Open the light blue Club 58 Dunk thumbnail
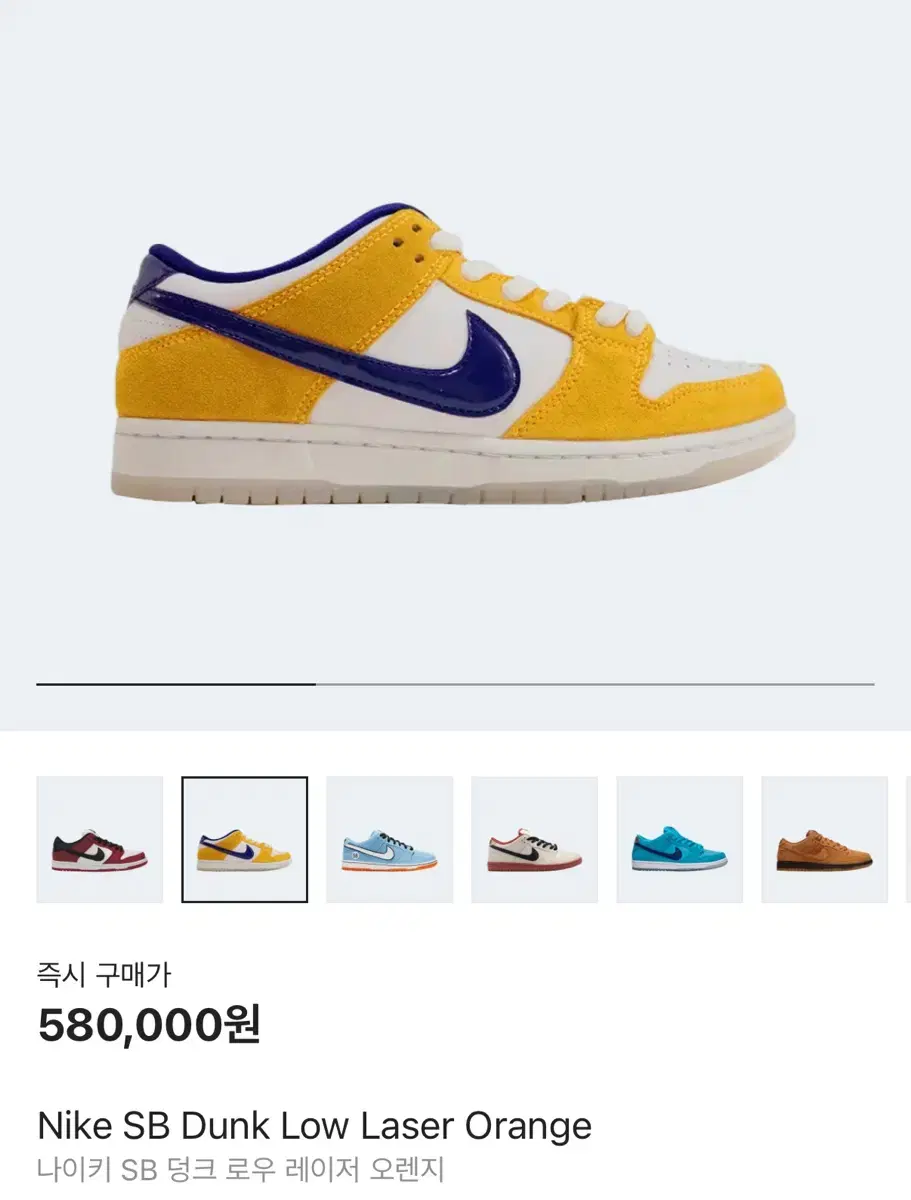911x1200 pixels. tap(390, 838)
